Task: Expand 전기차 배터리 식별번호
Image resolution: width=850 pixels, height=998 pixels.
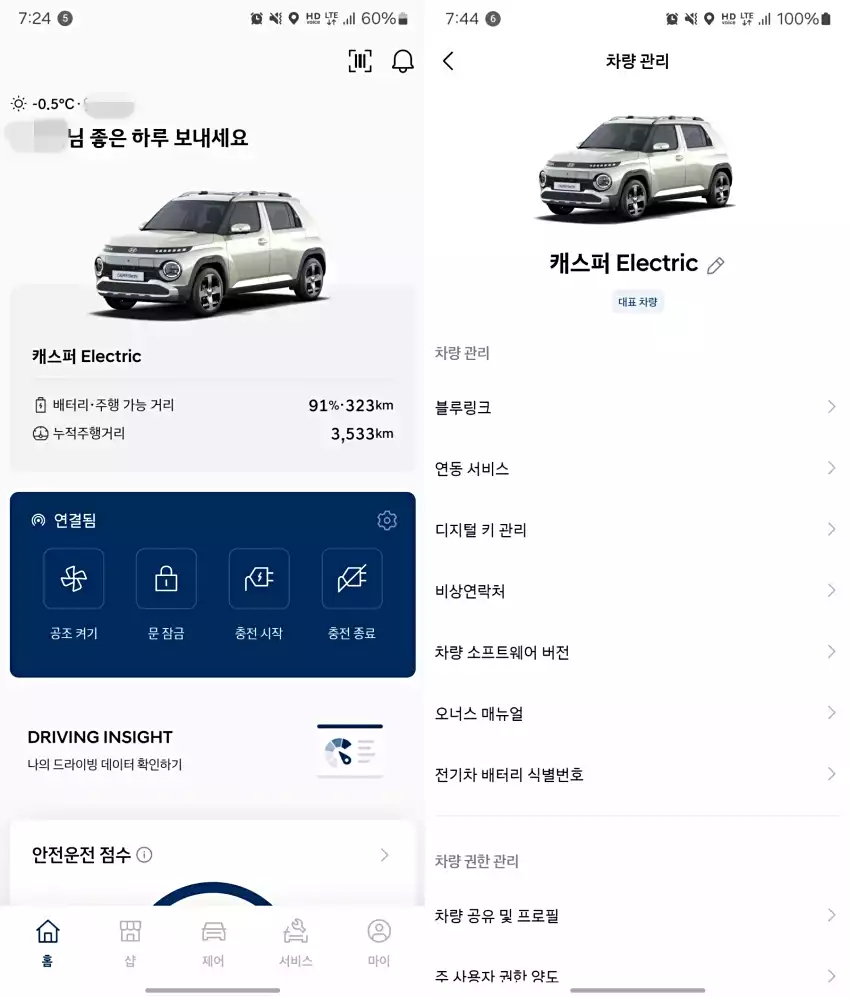Action: click(829, 773)
